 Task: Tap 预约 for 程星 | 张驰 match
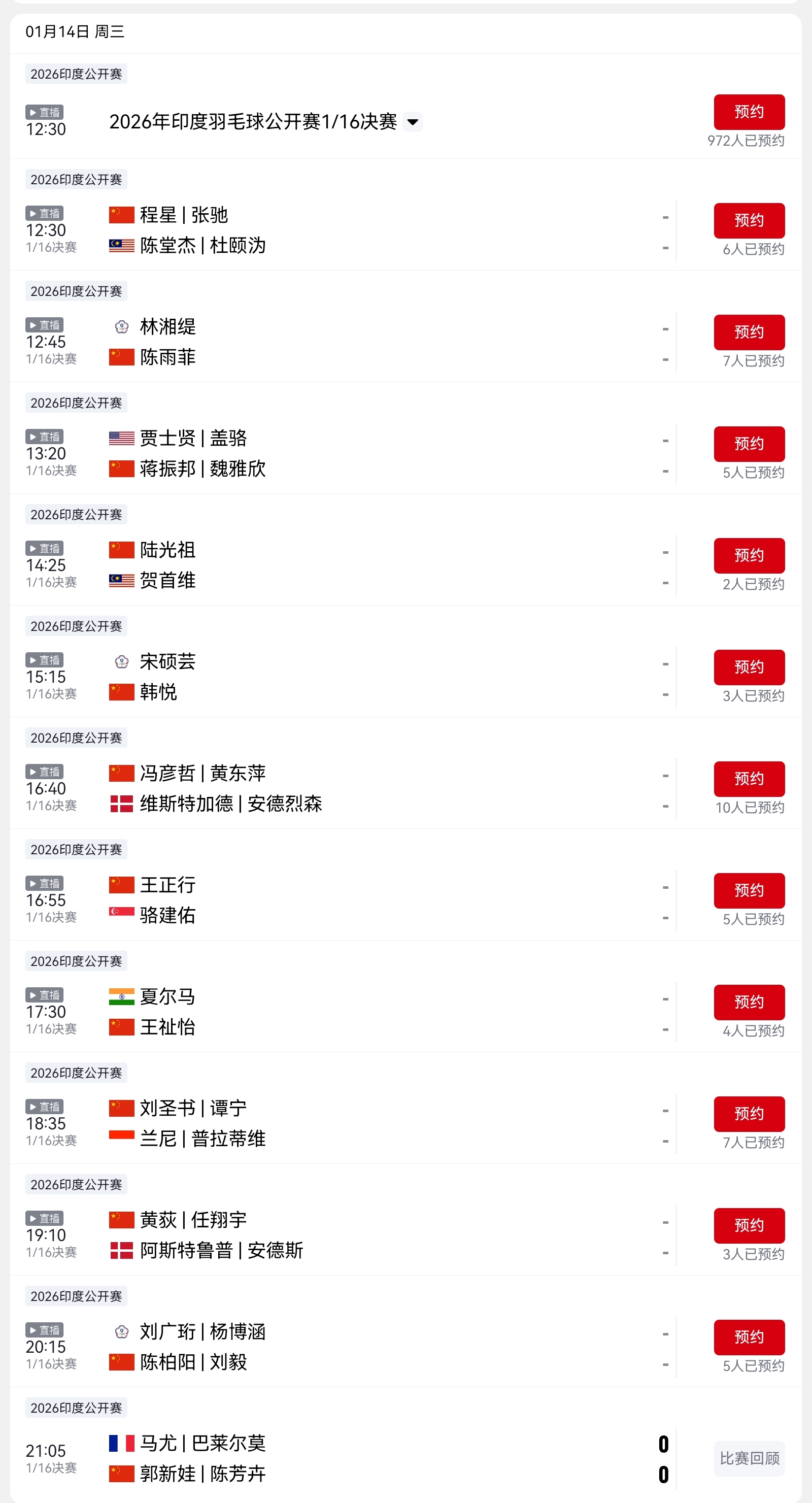click(749, 220)
